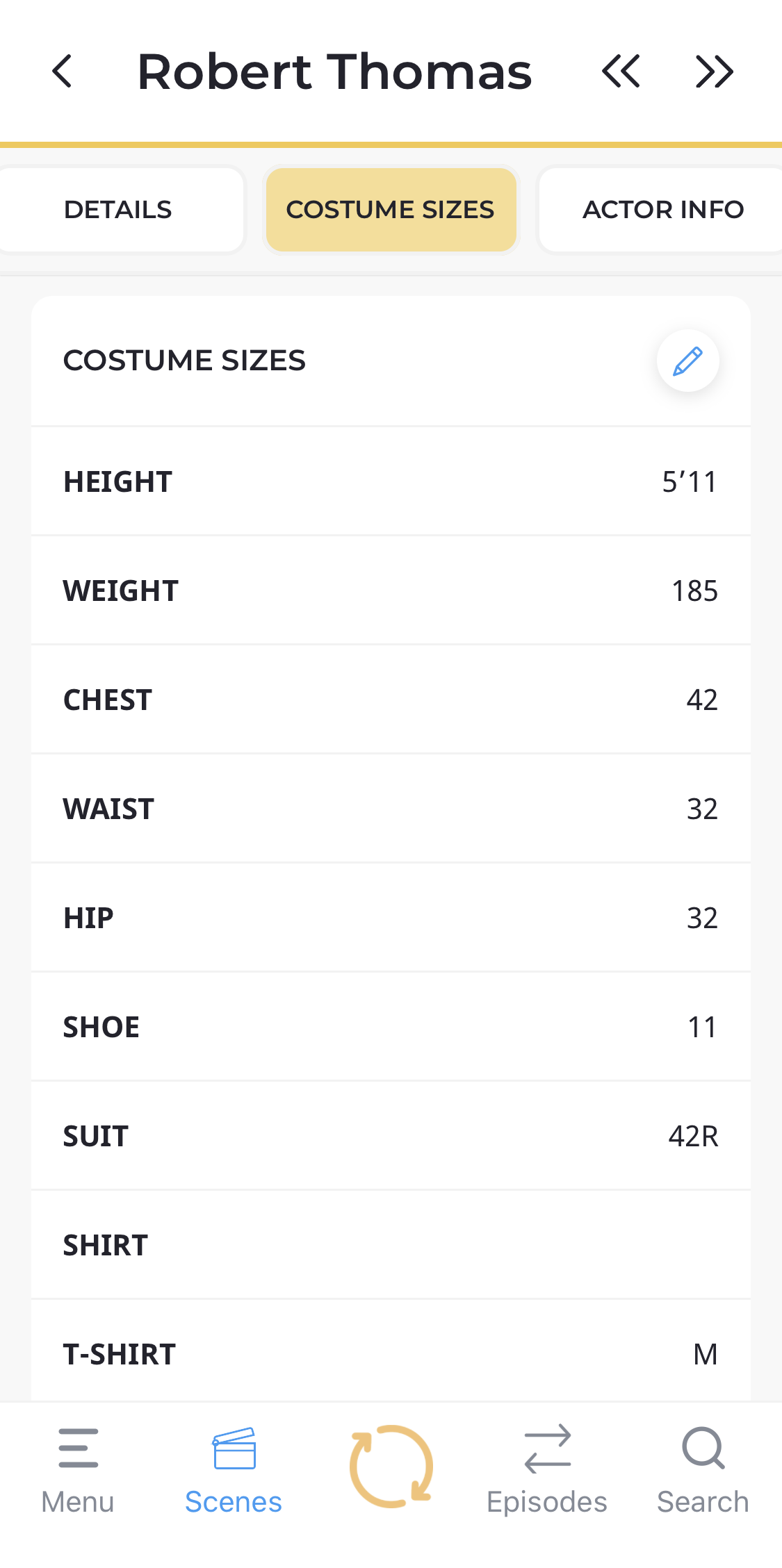Jump to previous character with double-left arrows
The height and width of the screenshot is (1568, 782).
pyautogui.click(x=621, y=72)
